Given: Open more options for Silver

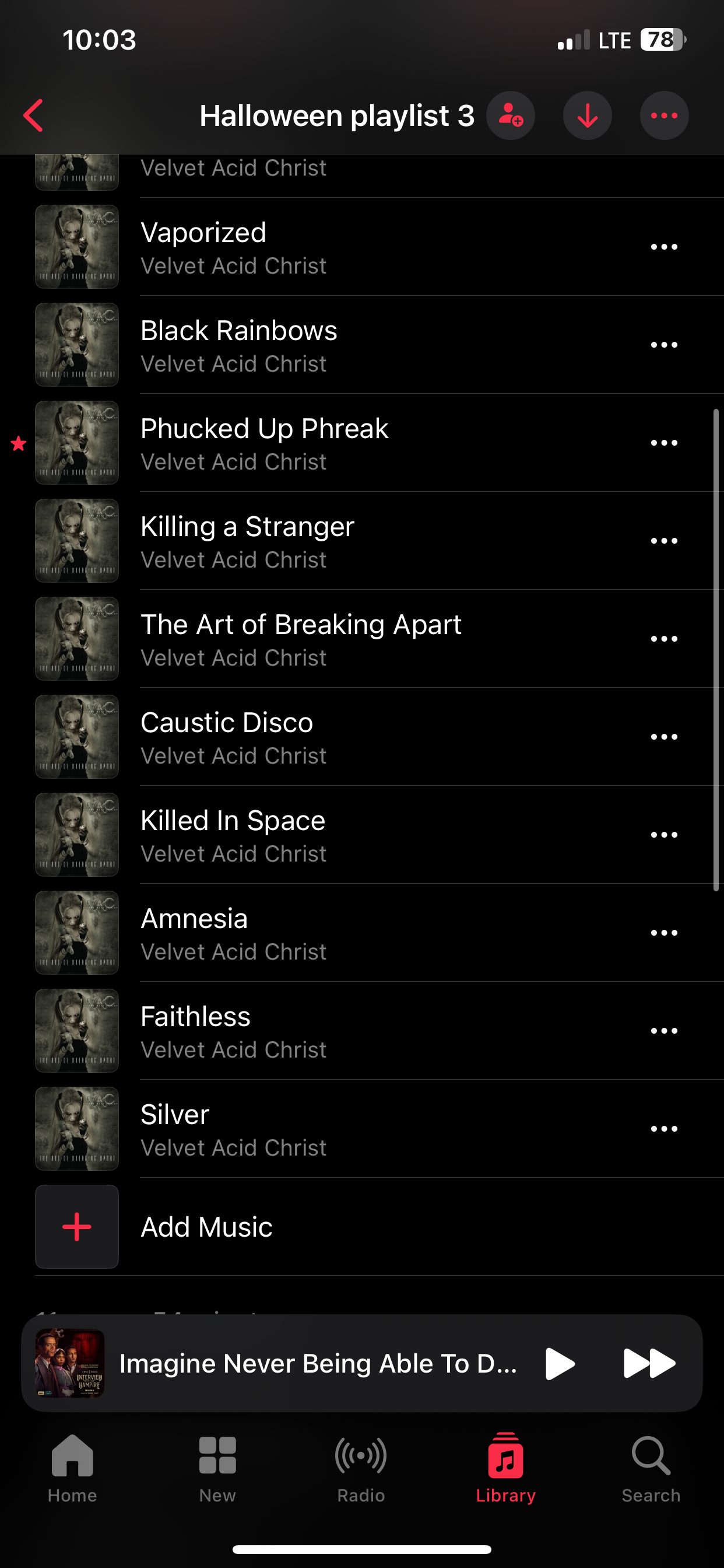Looking at the screenshot, I should tap(664, 1129).
